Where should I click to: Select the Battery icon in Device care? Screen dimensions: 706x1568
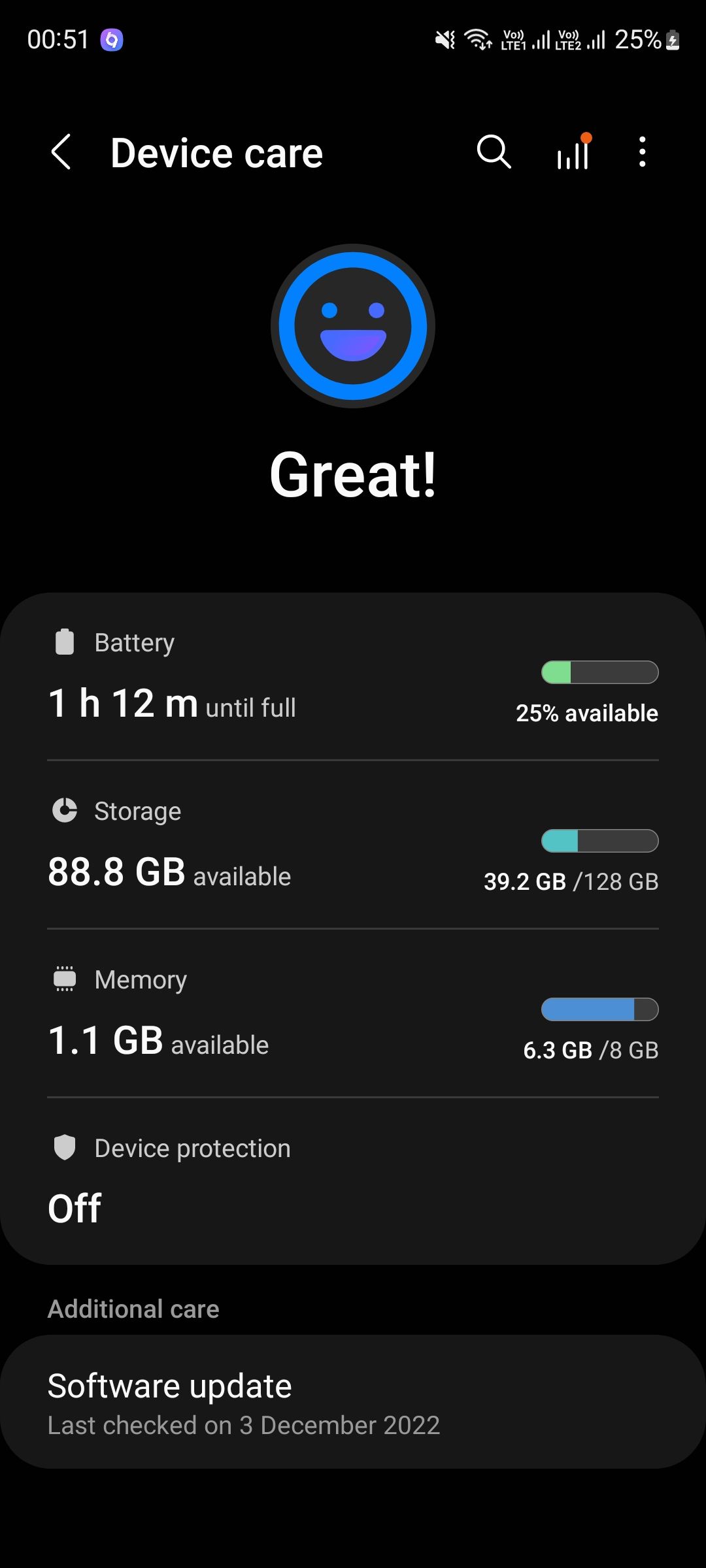tap(63, 642)
